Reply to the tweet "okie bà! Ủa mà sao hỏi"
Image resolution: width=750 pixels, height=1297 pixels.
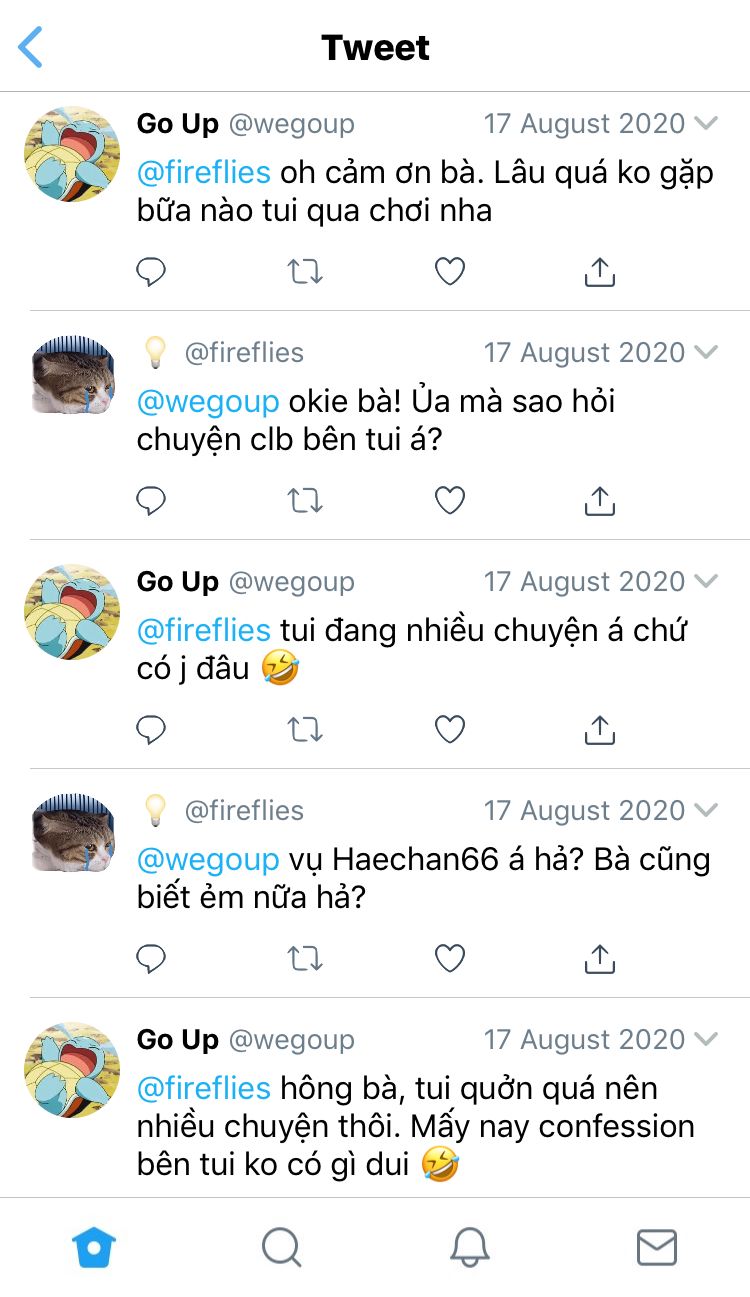tap(151, 500)
